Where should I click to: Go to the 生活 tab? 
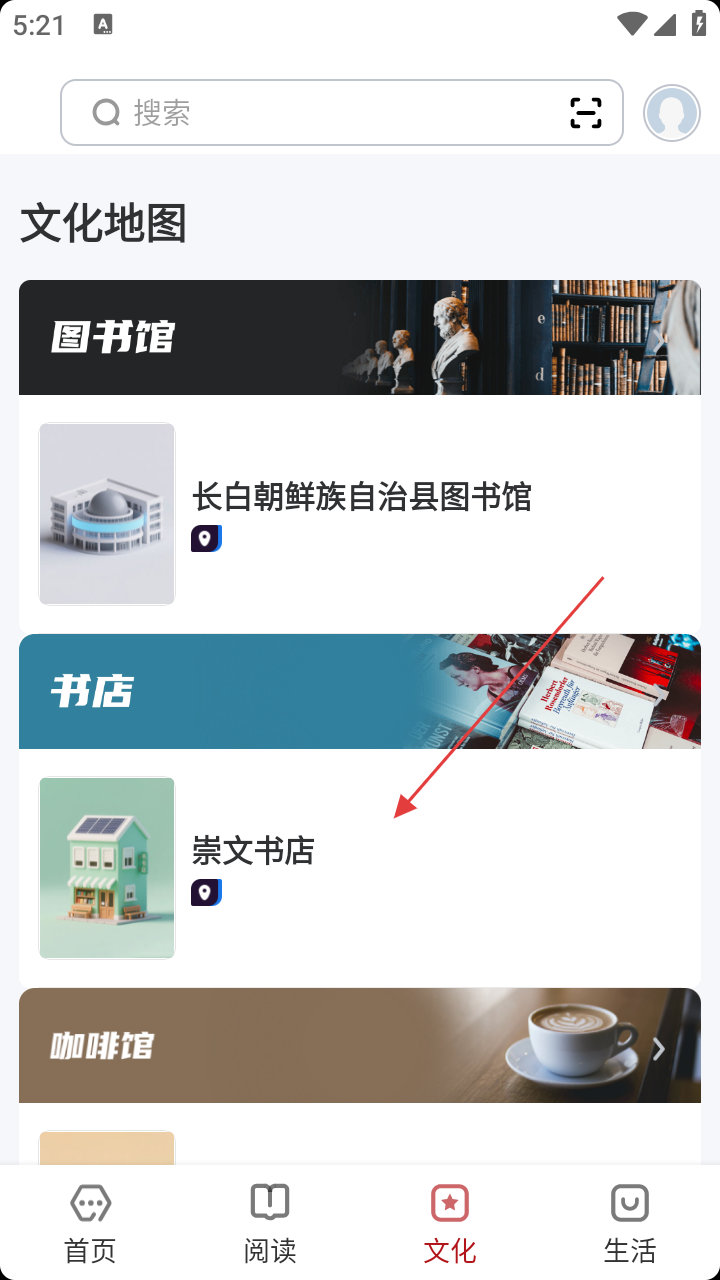pos(630,1224)
